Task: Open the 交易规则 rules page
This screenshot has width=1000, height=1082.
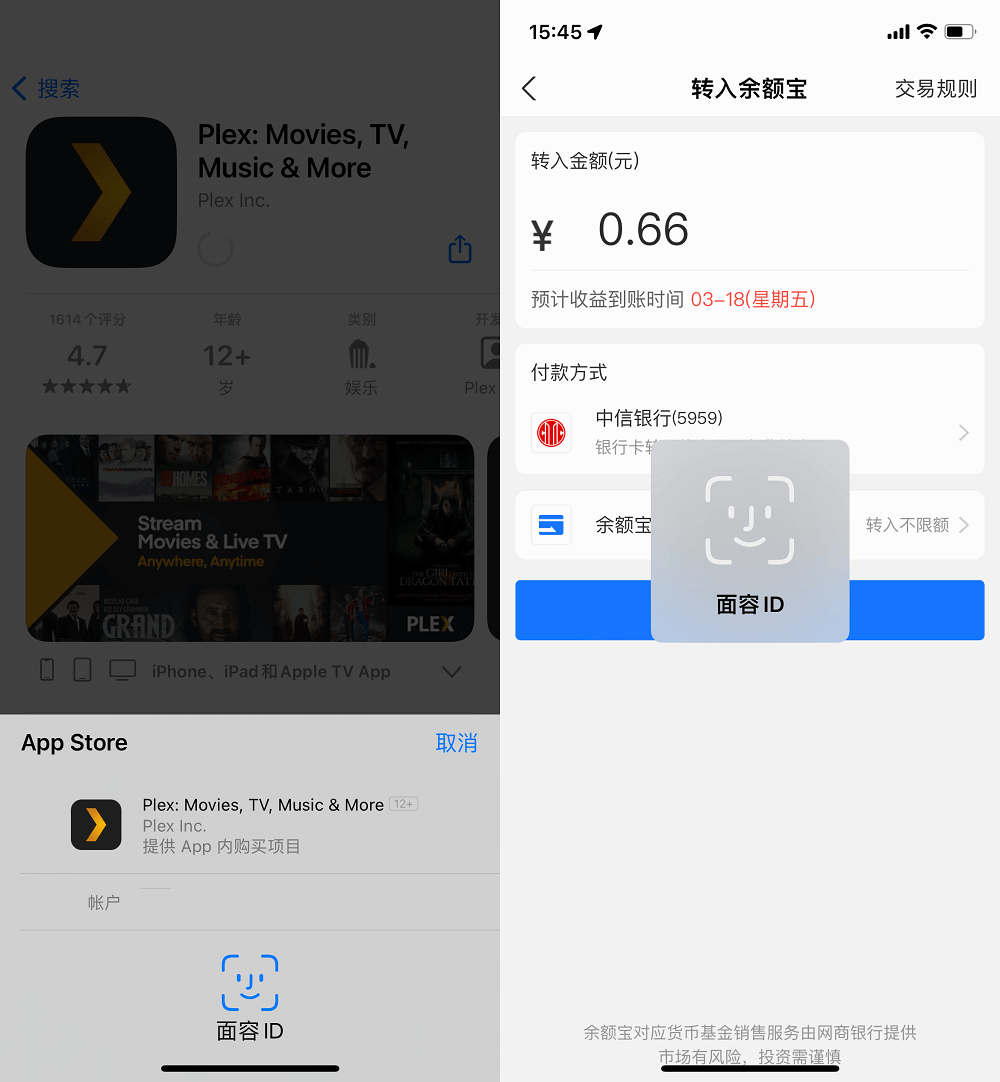Action: tap(935, 88)
